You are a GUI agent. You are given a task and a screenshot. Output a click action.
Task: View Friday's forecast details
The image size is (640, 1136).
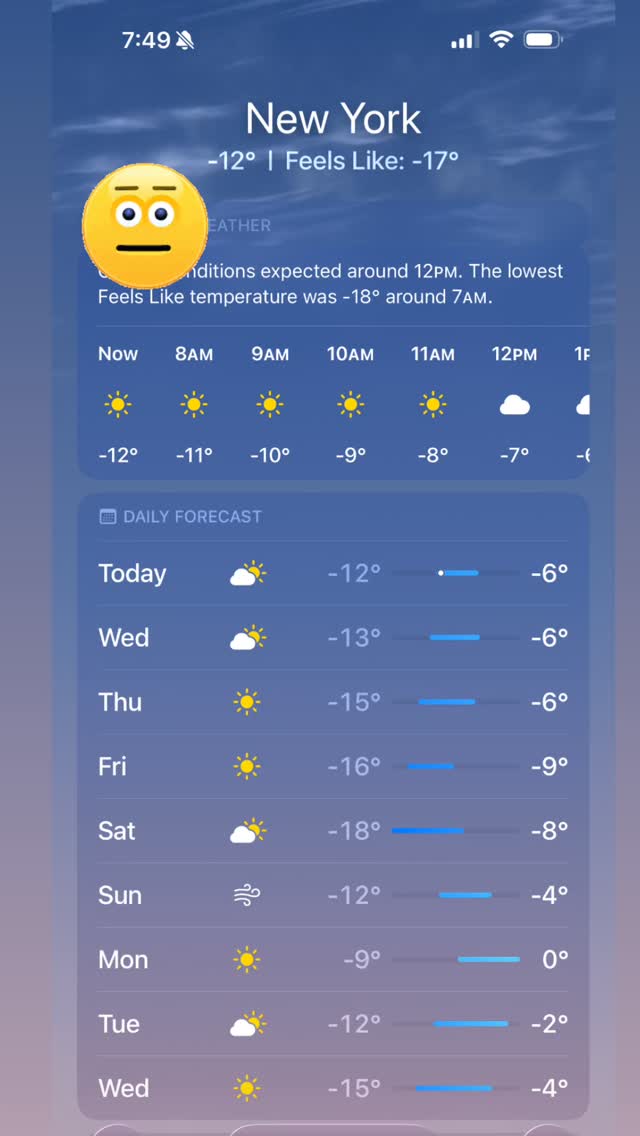tap(333, 767)
